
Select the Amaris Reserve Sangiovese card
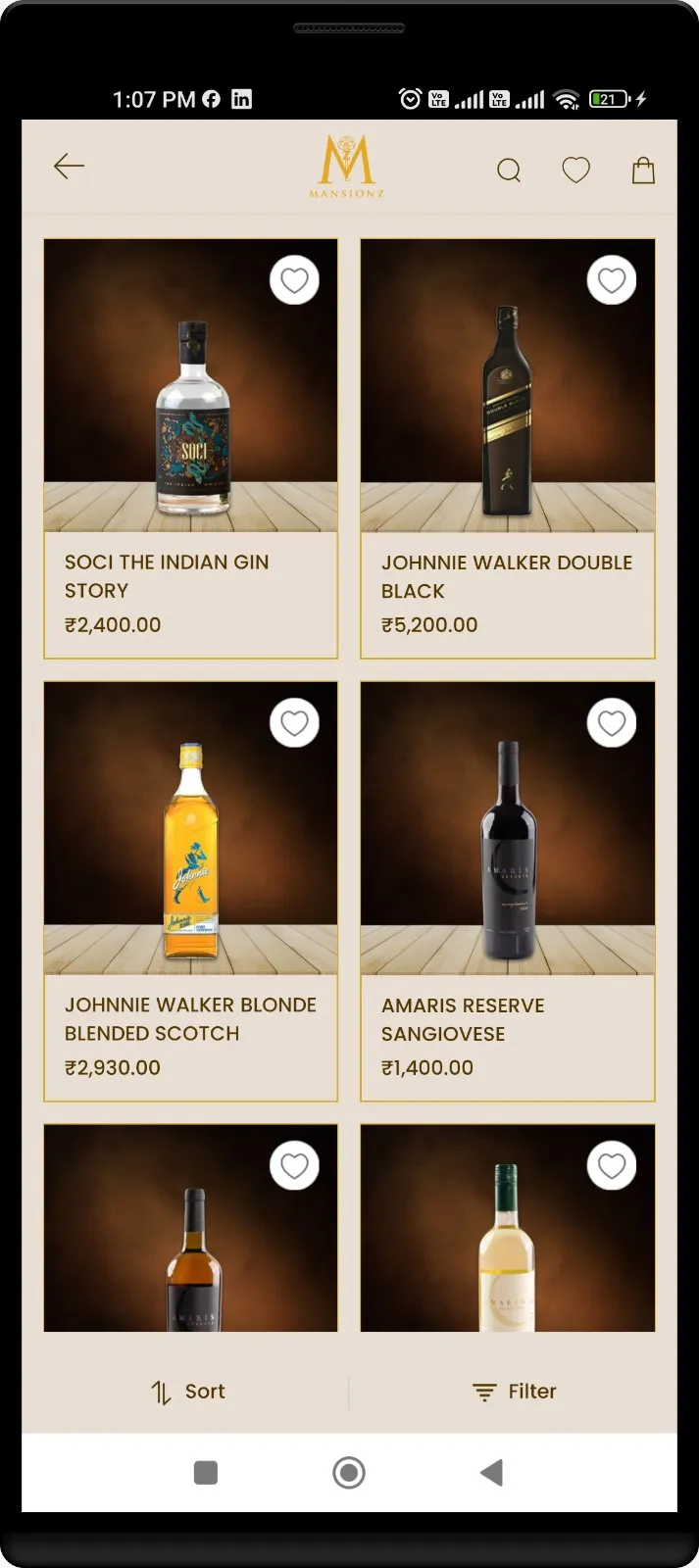(x=508, y=892)
